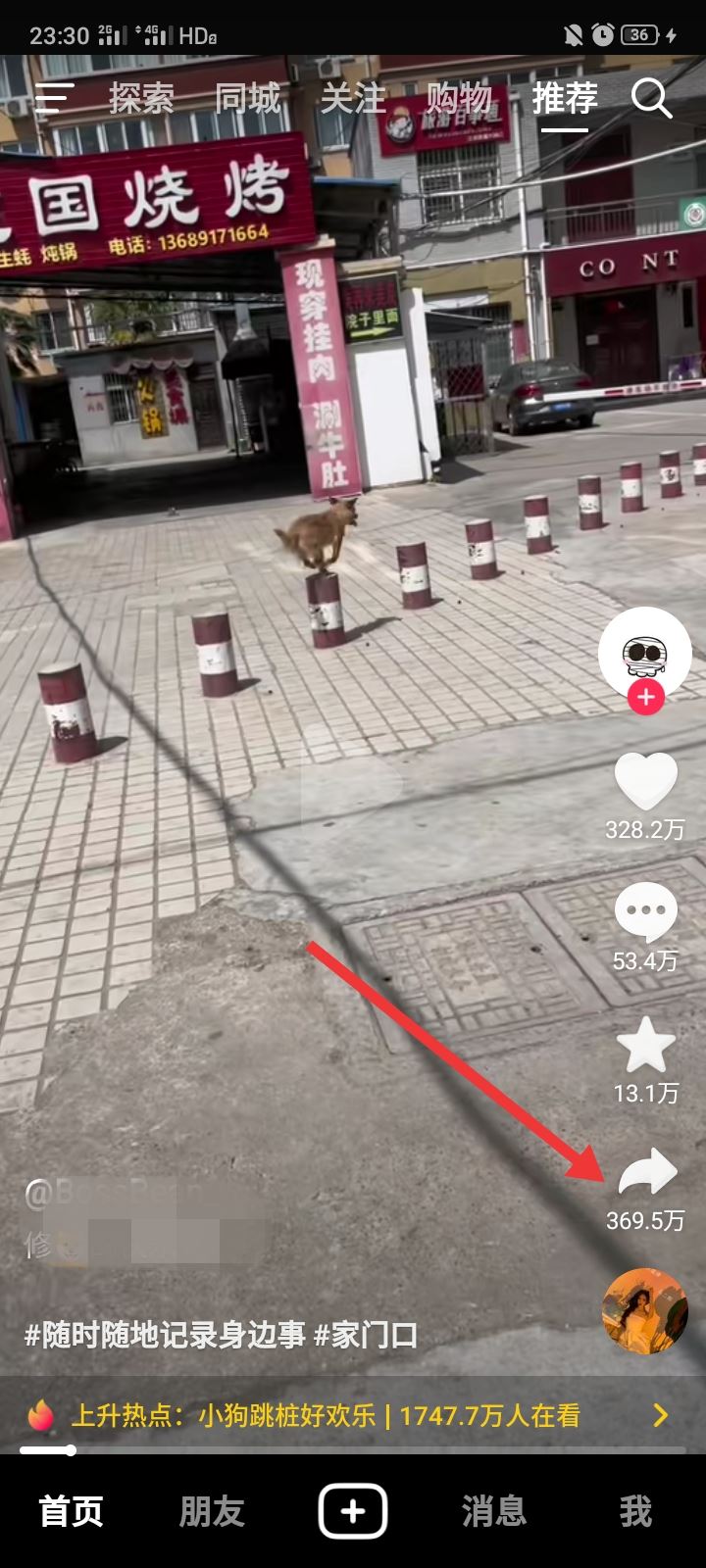Open the 消息 tab
706x1568 pixels.
tap(494, 1511)
